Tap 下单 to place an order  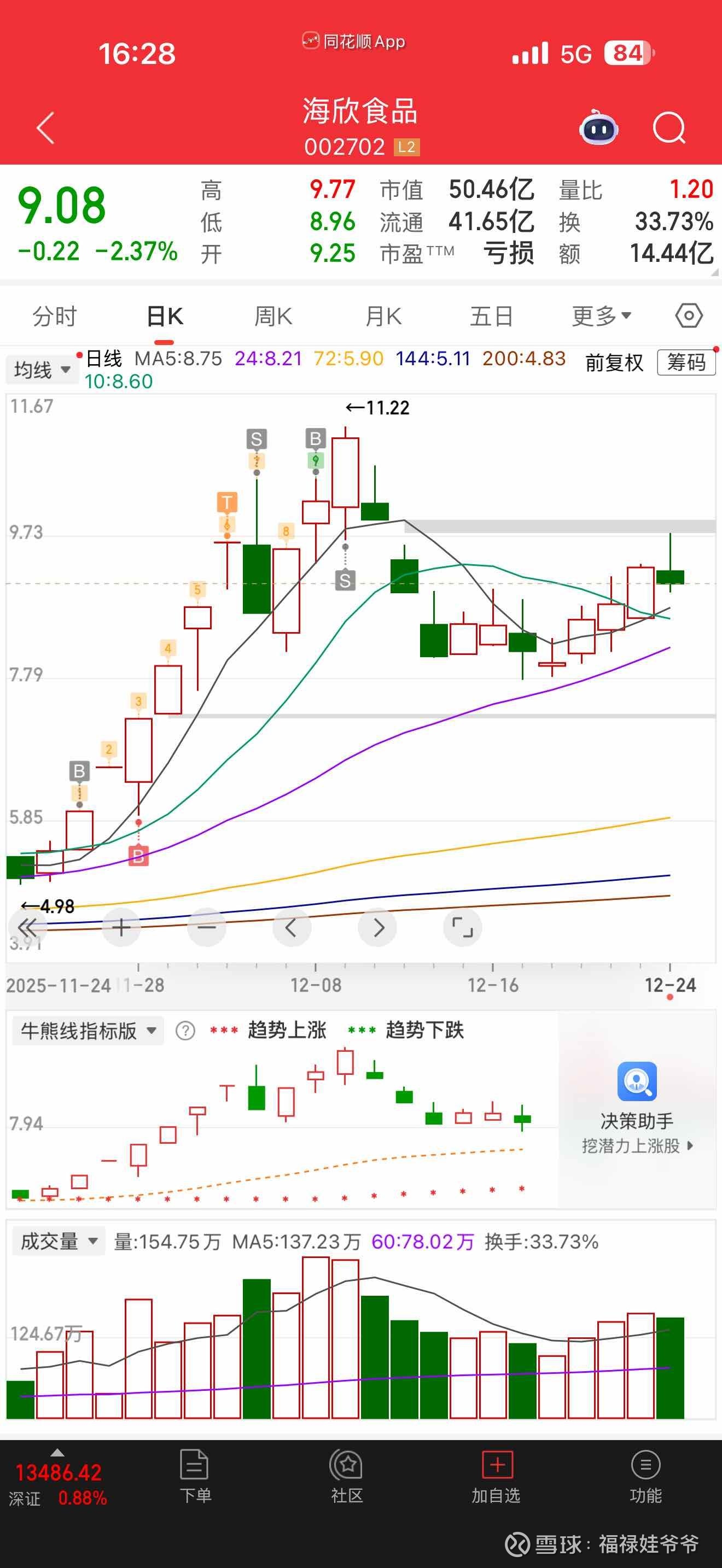coord(195,1477)
